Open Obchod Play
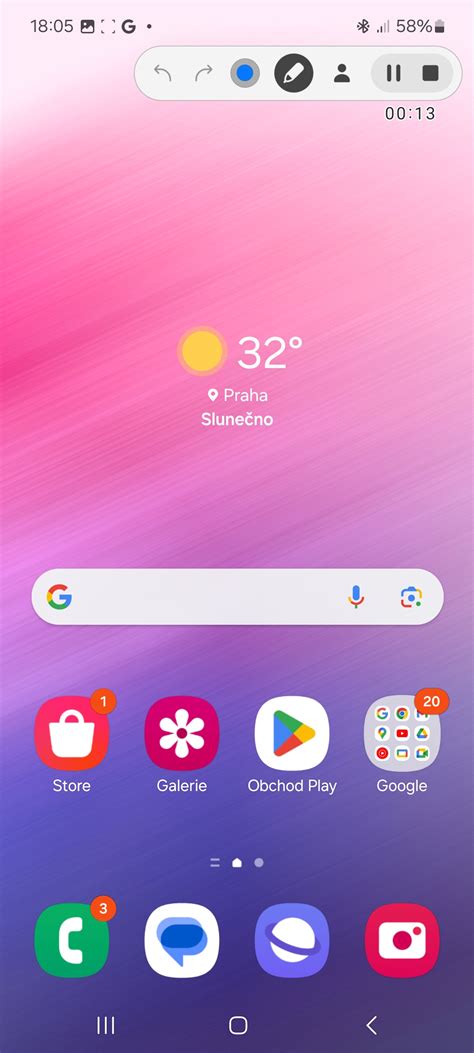This screenshot has height=1053, width=474. (292, 733)
